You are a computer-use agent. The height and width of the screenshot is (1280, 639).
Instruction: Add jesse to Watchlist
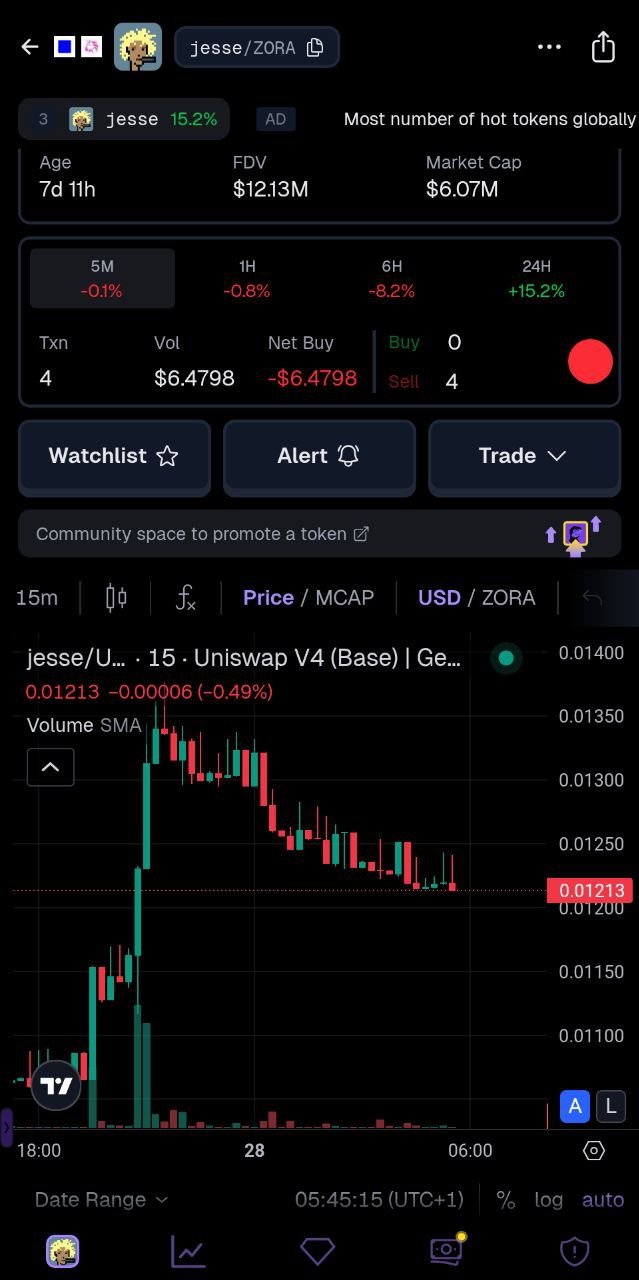(x=114, y=456)
